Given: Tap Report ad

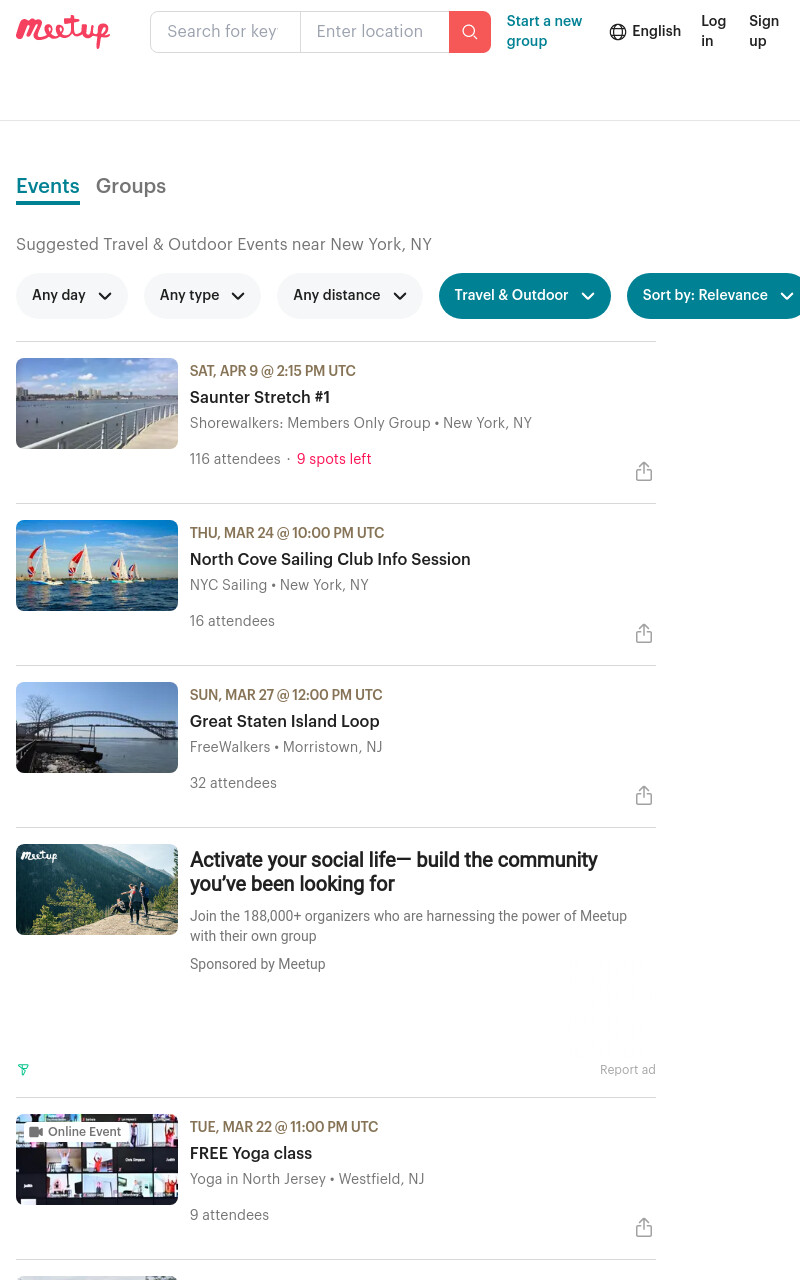Looking at the screenshot, I should 628,1070.
